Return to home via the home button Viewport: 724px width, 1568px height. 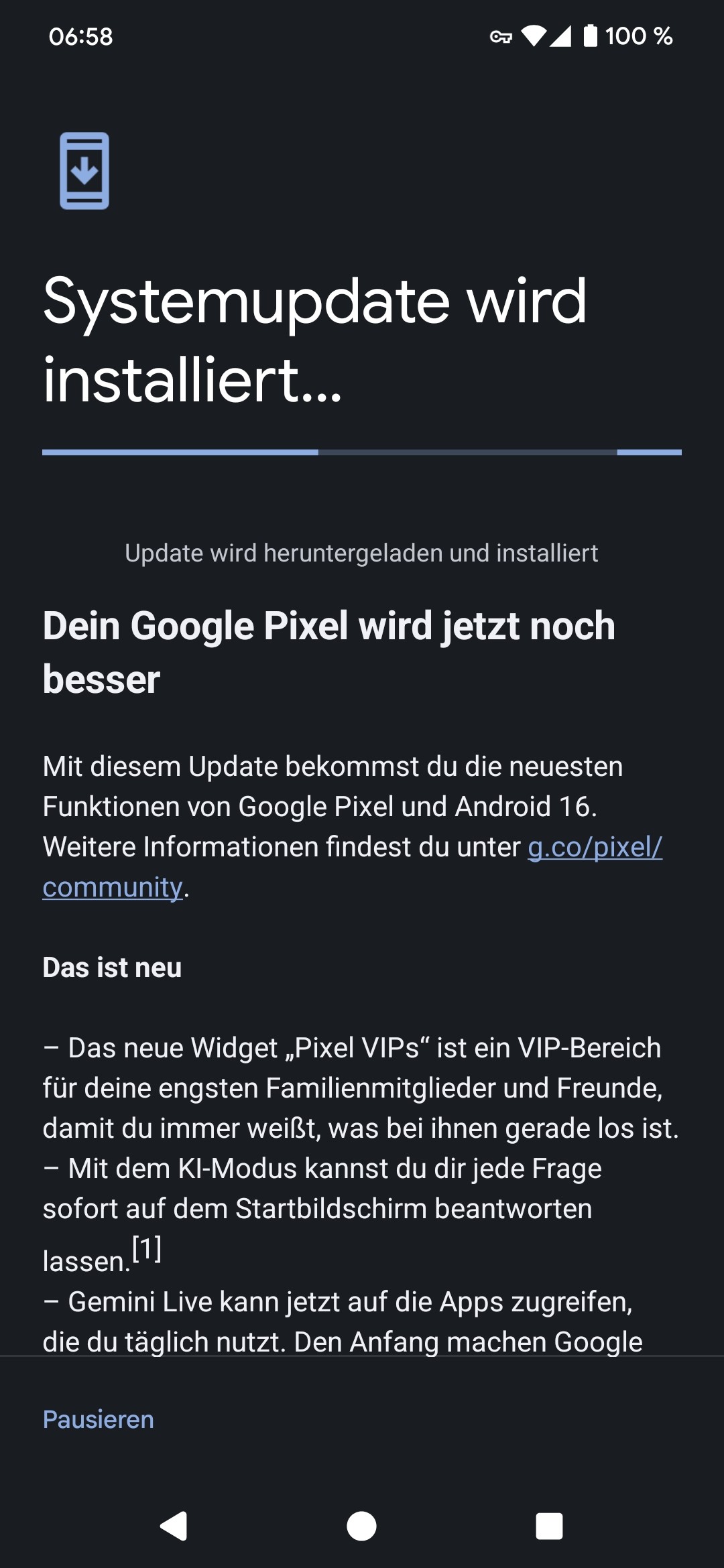(361, 1526)
